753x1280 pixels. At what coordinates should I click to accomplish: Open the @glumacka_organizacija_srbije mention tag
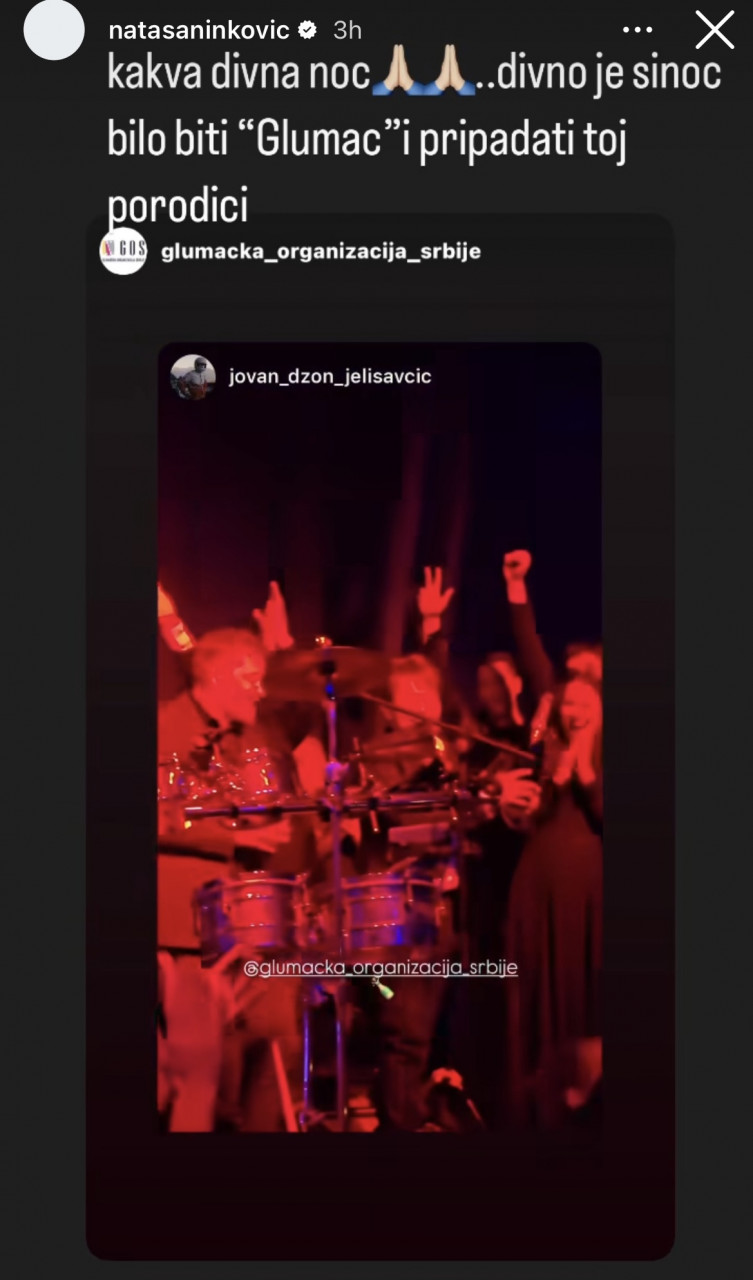381,967
